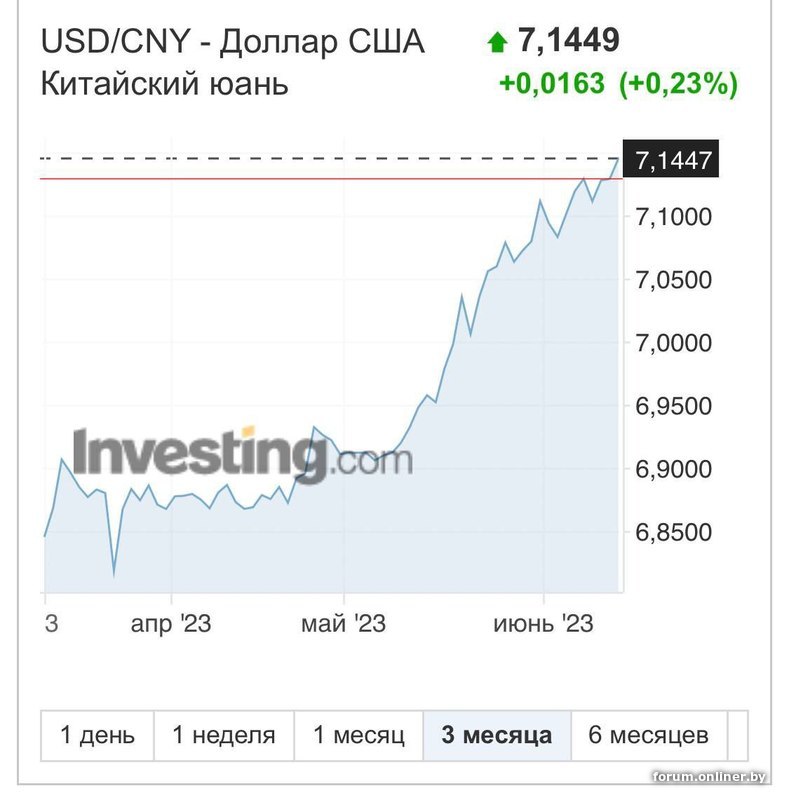This screenshot has width=789, height=800.
Task: Show the 1 месяц chart range
Action: point(359,736)
